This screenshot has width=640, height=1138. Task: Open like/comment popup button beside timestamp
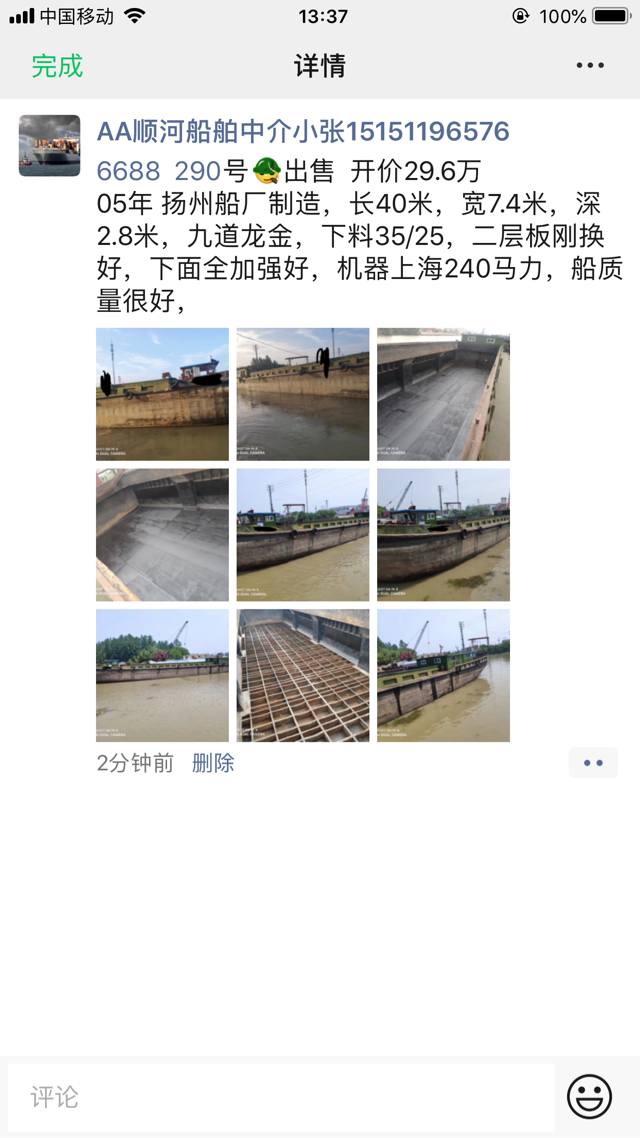pyautogui.click(x=593, y=763)
